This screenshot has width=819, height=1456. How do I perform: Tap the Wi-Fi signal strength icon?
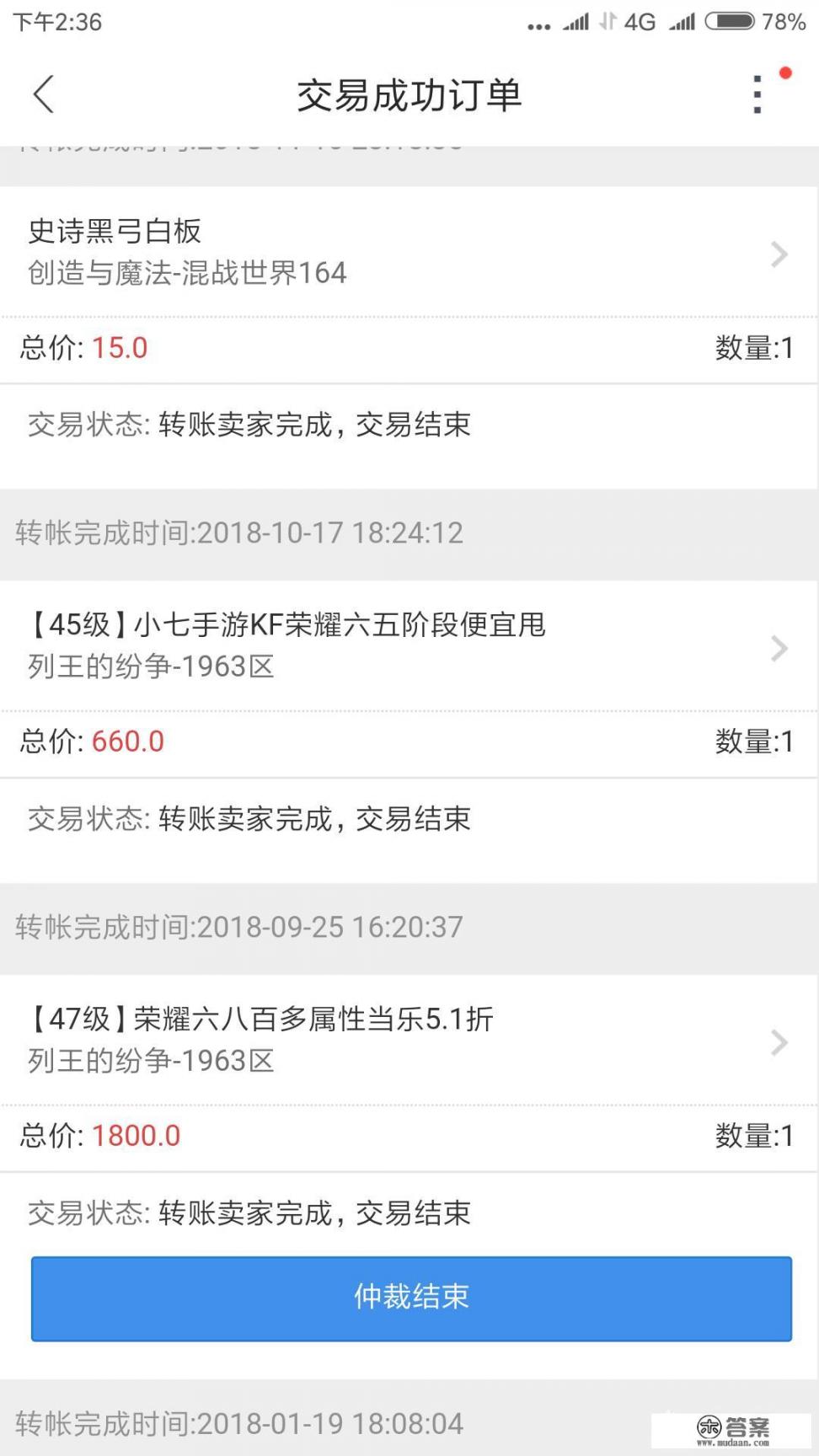point(576,23)
